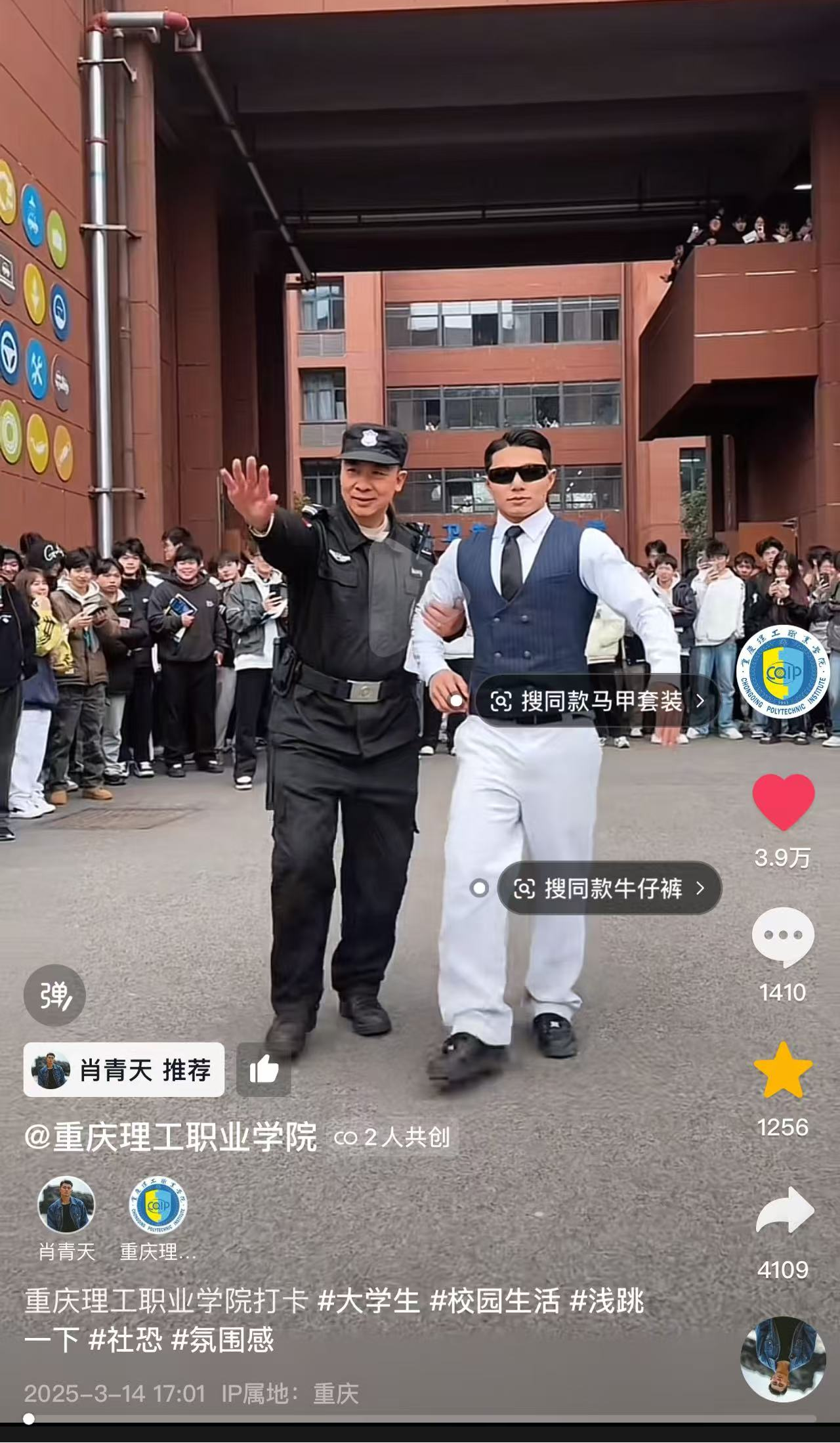Open the #校园生活 hashtag
The width and height of the screenshot is (840, 1443).
[495, 1301]
